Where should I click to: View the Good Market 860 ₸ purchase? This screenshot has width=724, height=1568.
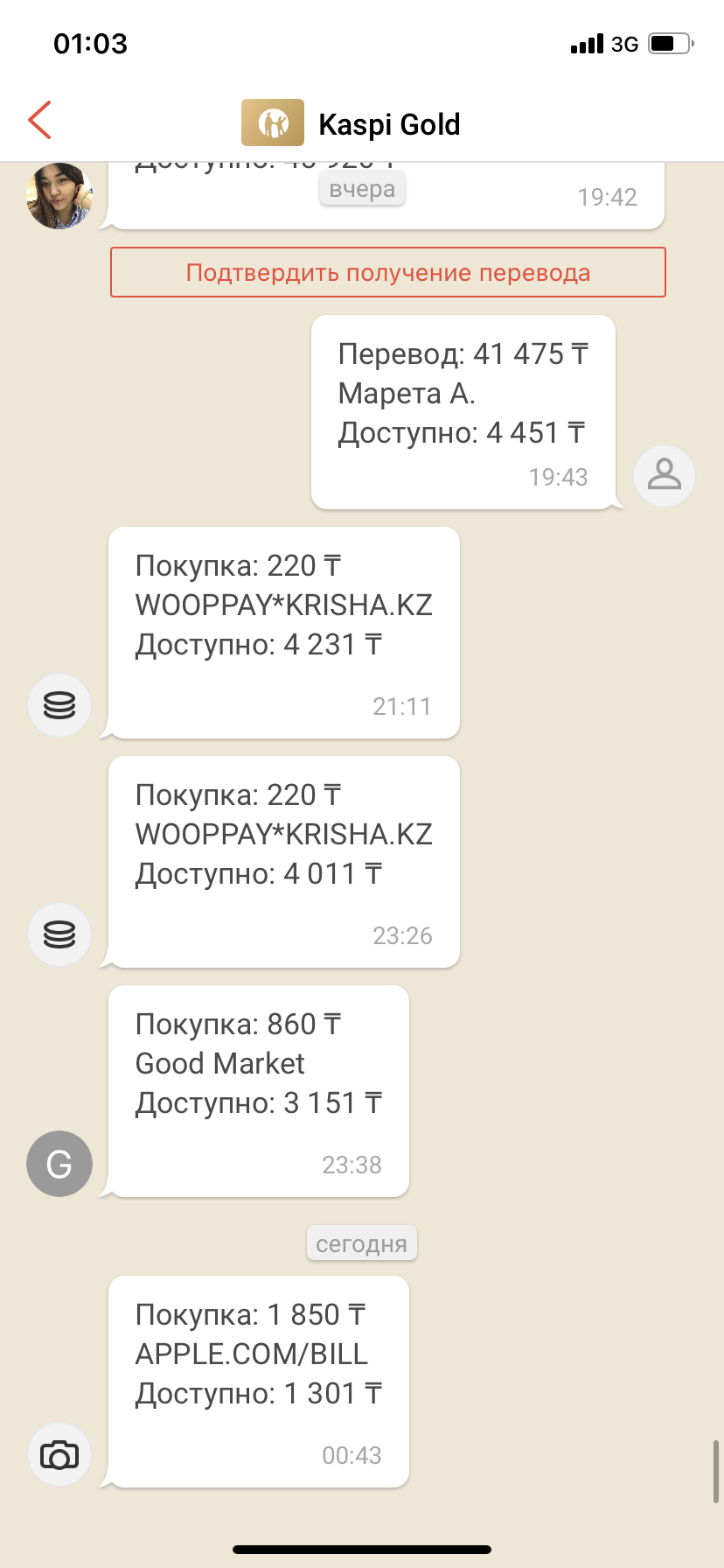[258, 1091]
